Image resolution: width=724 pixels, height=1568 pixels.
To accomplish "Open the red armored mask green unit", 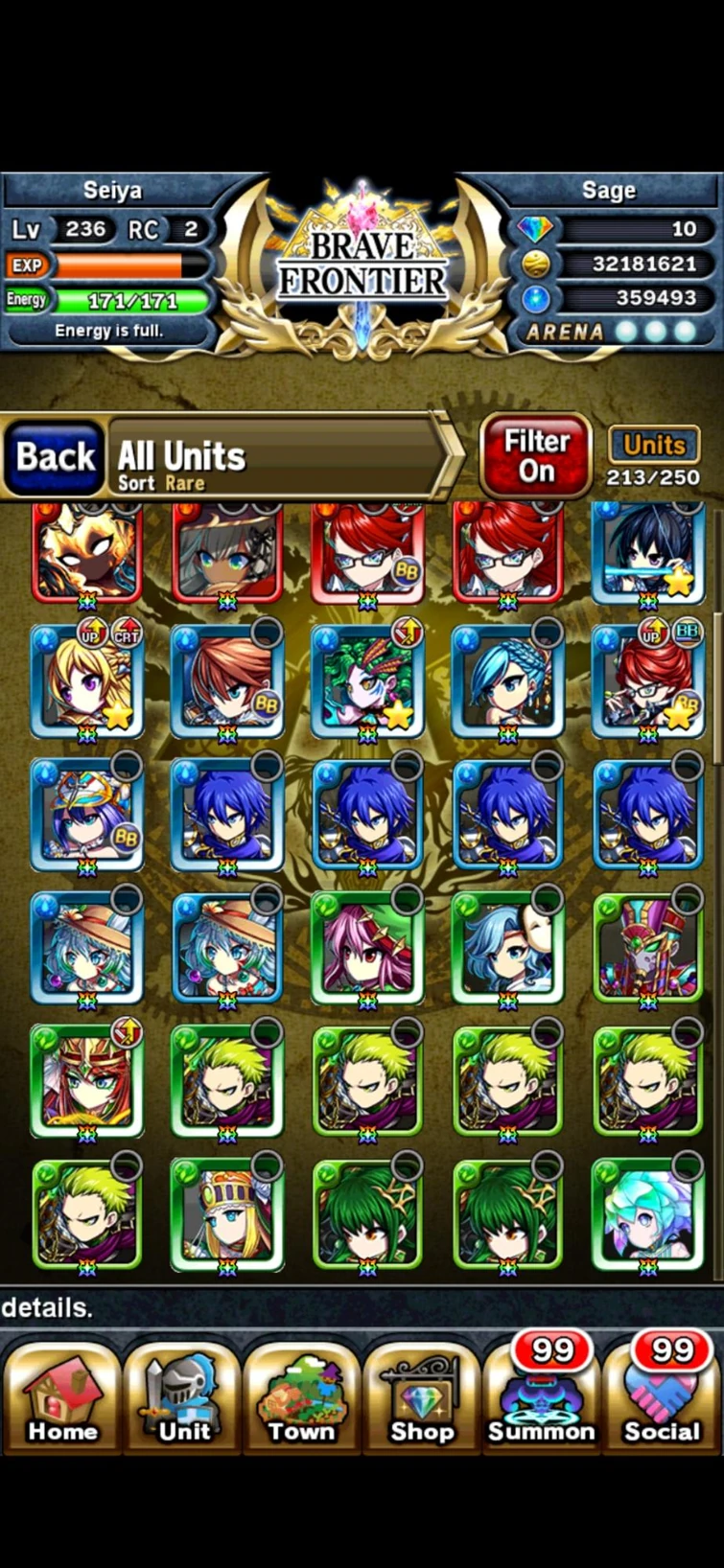I will [647, 948].
